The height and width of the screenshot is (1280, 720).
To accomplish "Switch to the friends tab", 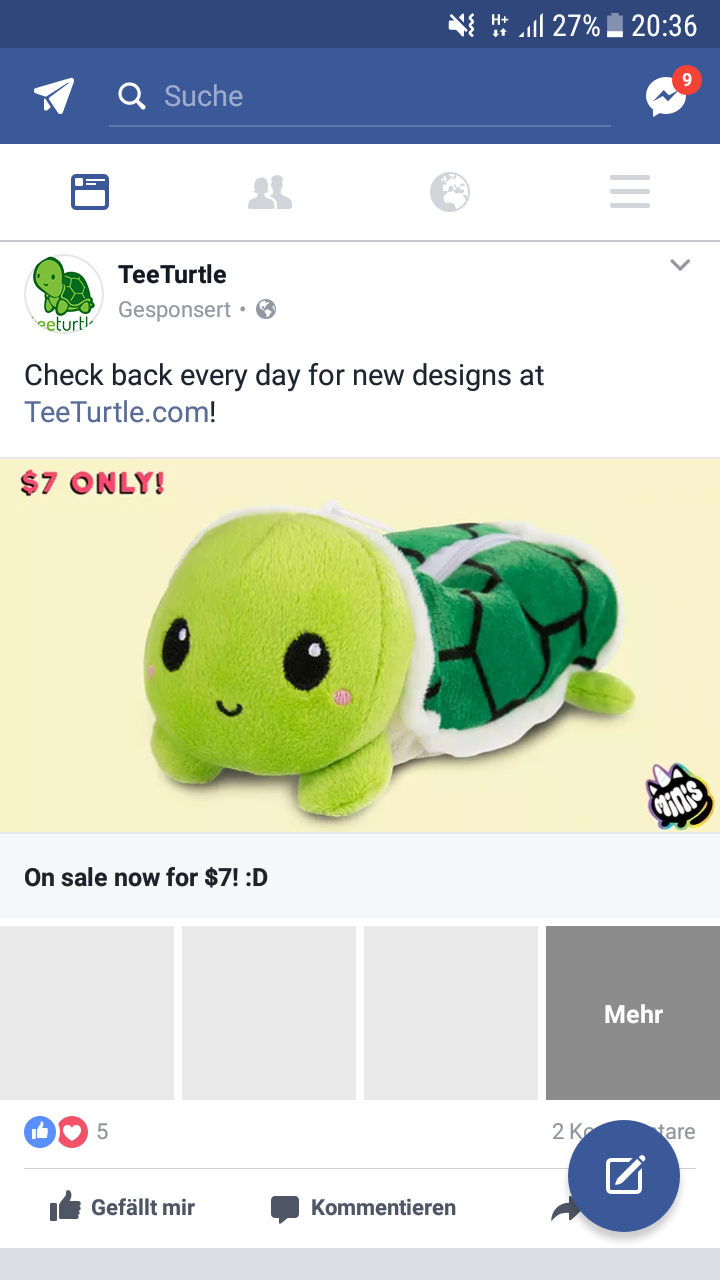I will 270,191.
